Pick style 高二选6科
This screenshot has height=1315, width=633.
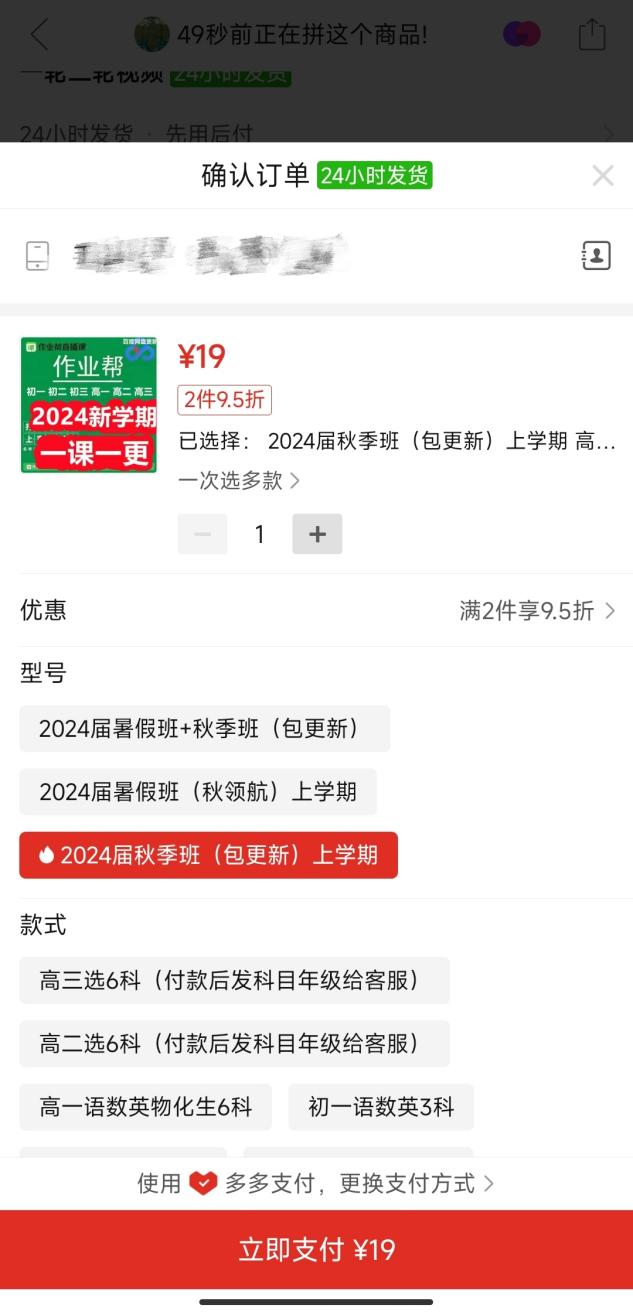[x=234, y=1044]
